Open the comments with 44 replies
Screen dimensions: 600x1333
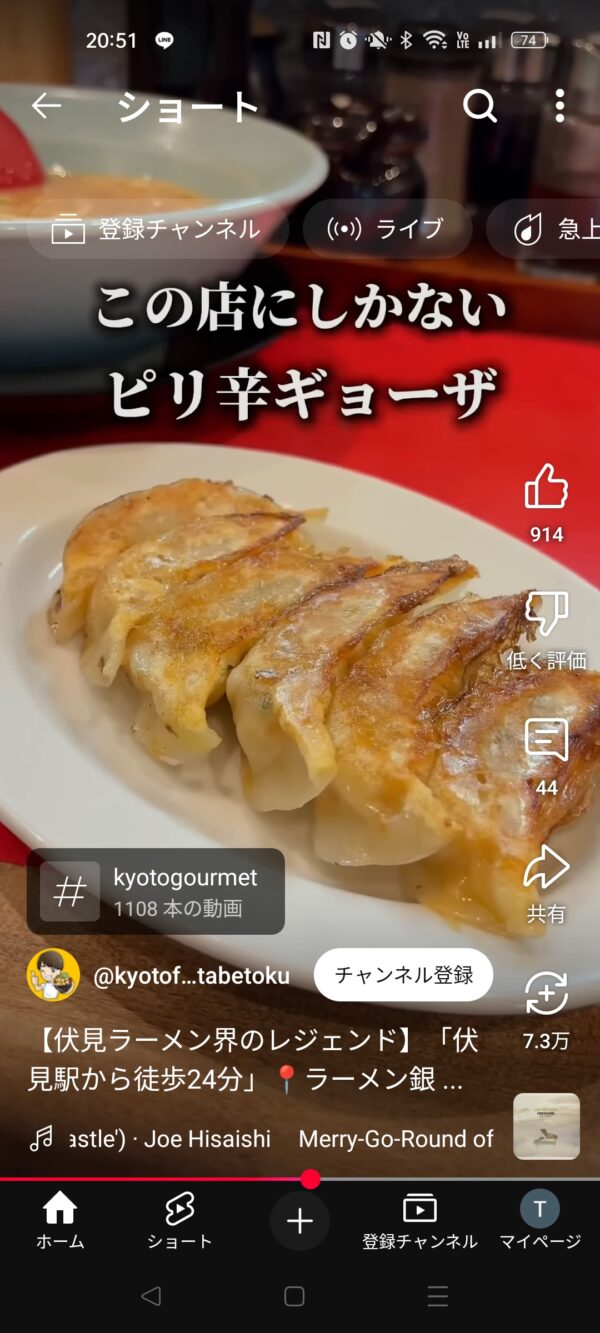pyautogui.click(x=546, y=757)
